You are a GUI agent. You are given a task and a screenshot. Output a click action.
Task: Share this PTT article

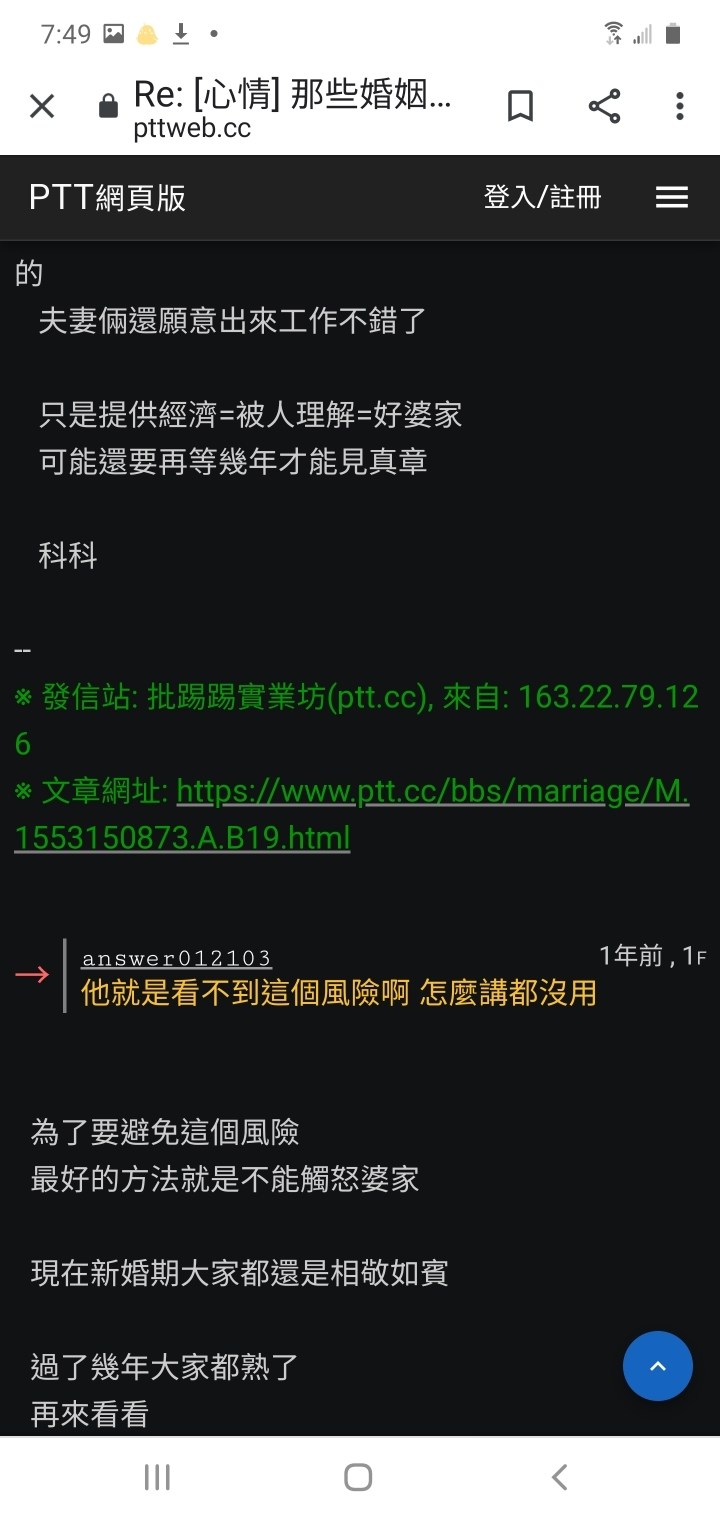tap(604, 106)
